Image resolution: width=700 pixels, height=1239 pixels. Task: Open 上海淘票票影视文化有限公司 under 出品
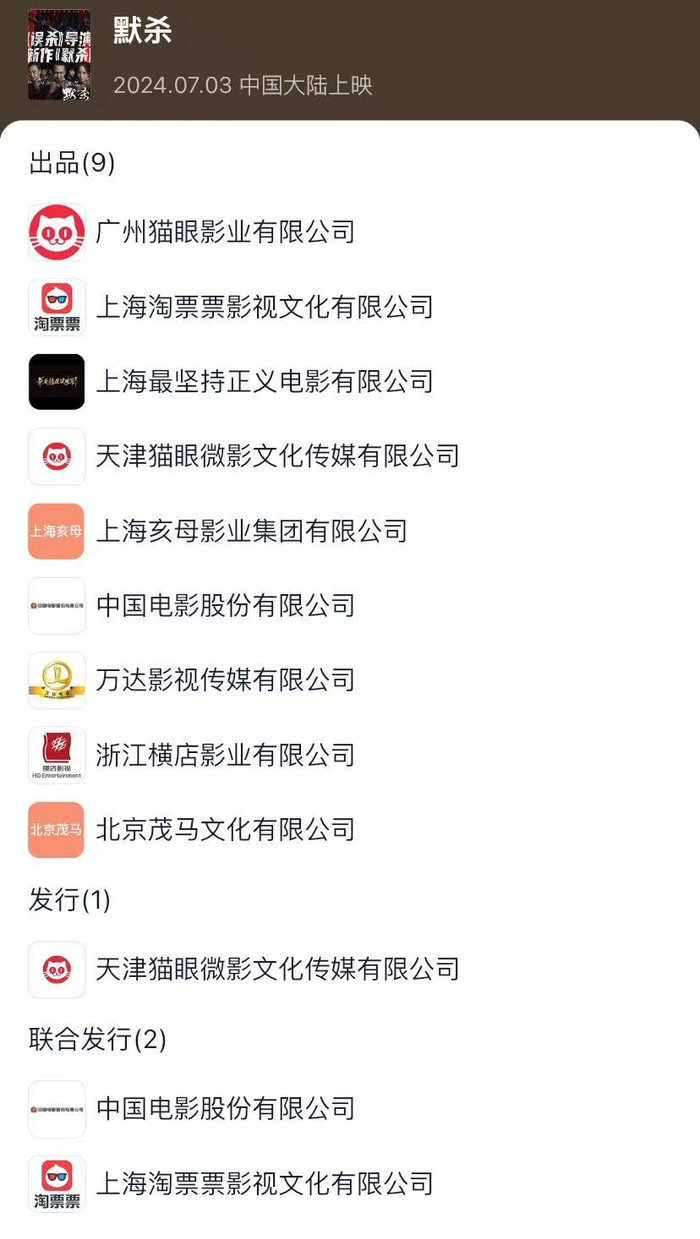tap(264, 307)
